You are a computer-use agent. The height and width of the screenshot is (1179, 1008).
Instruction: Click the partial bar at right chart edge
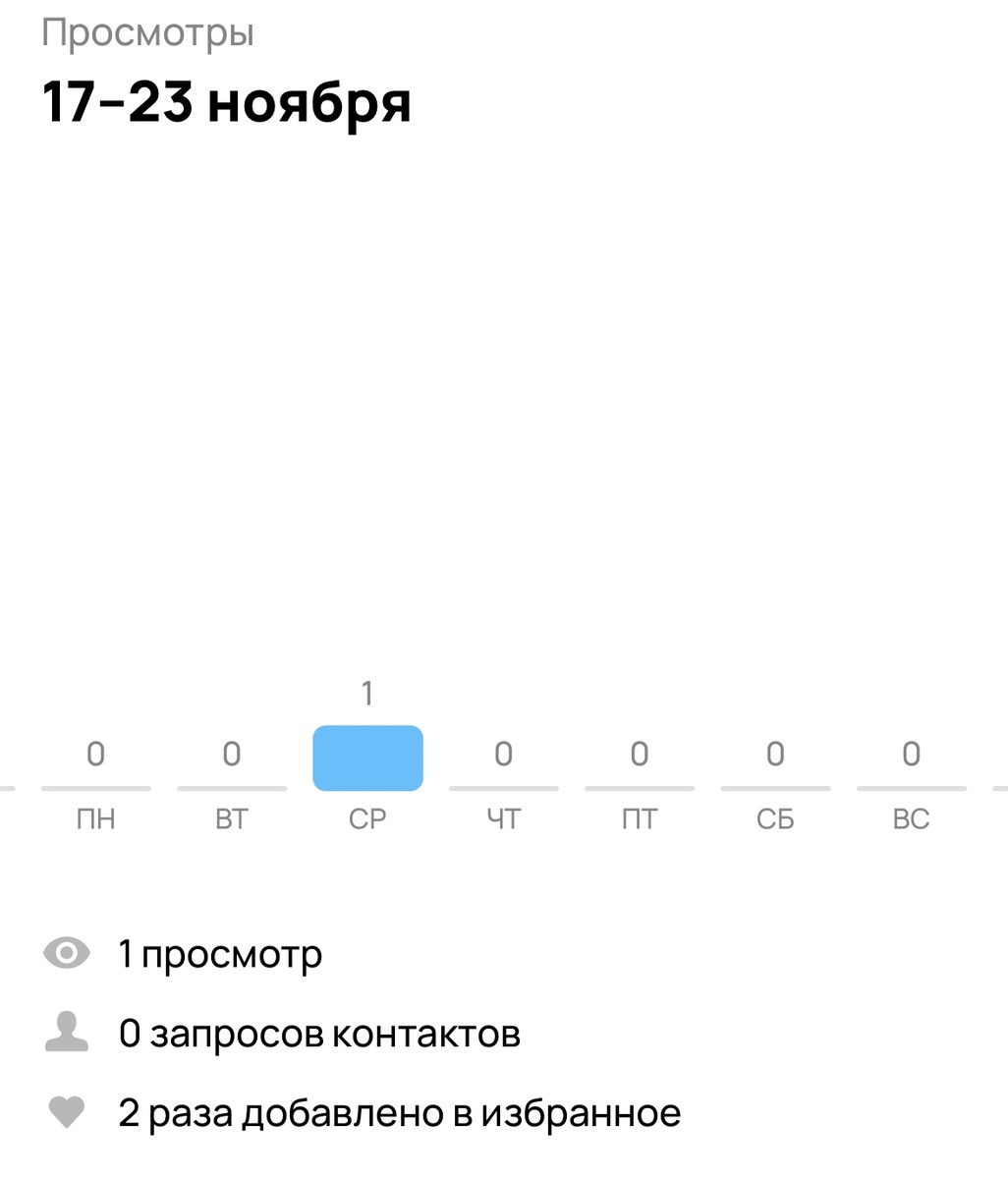[1002, 786]
